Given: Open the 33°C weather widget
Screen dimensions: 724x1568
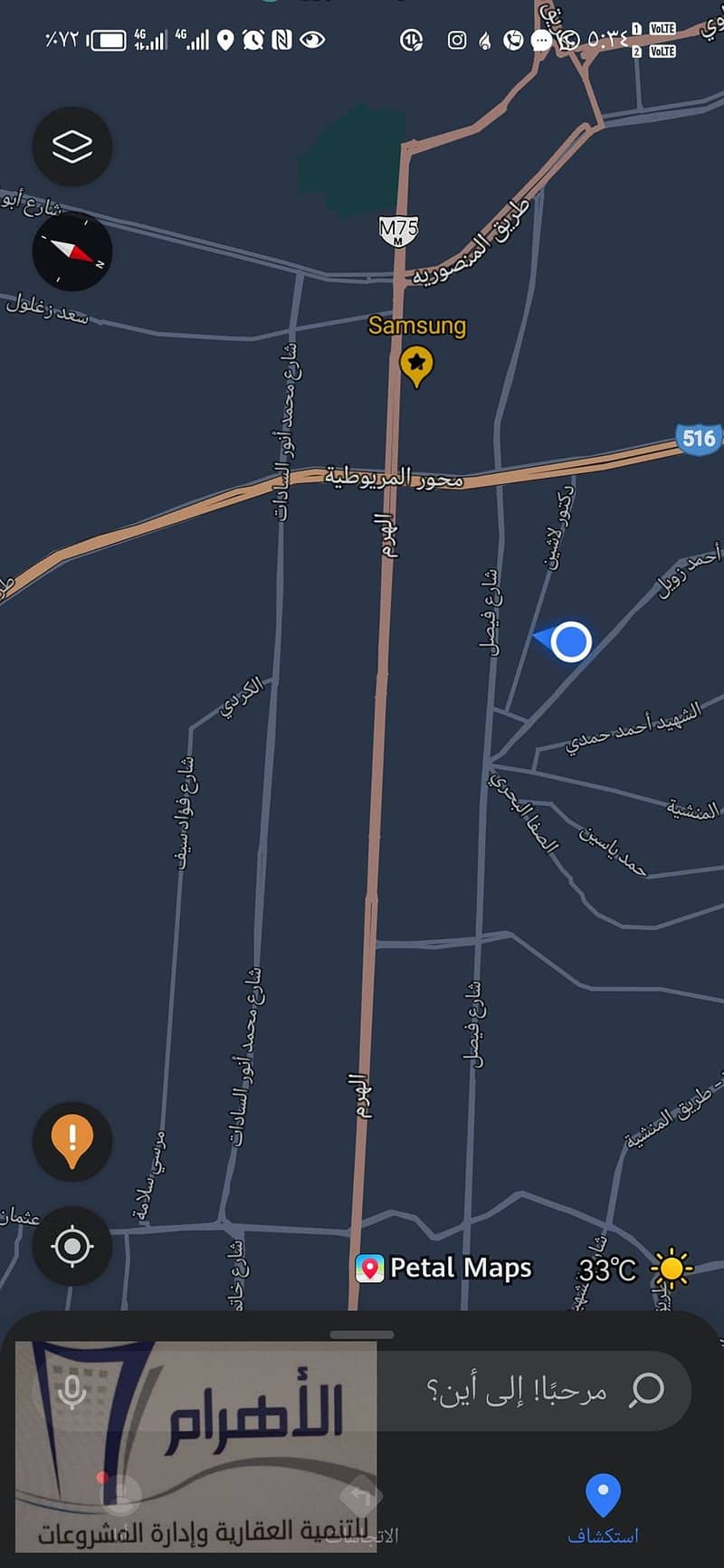Looking at the screenshot, I should pos(635,1269).
